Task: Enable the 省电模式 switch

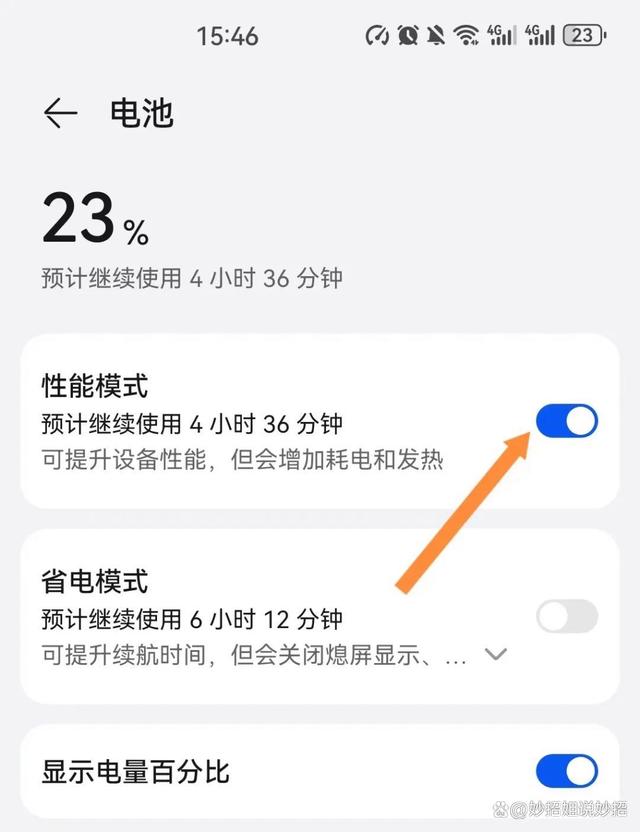Action: [566, 616]
